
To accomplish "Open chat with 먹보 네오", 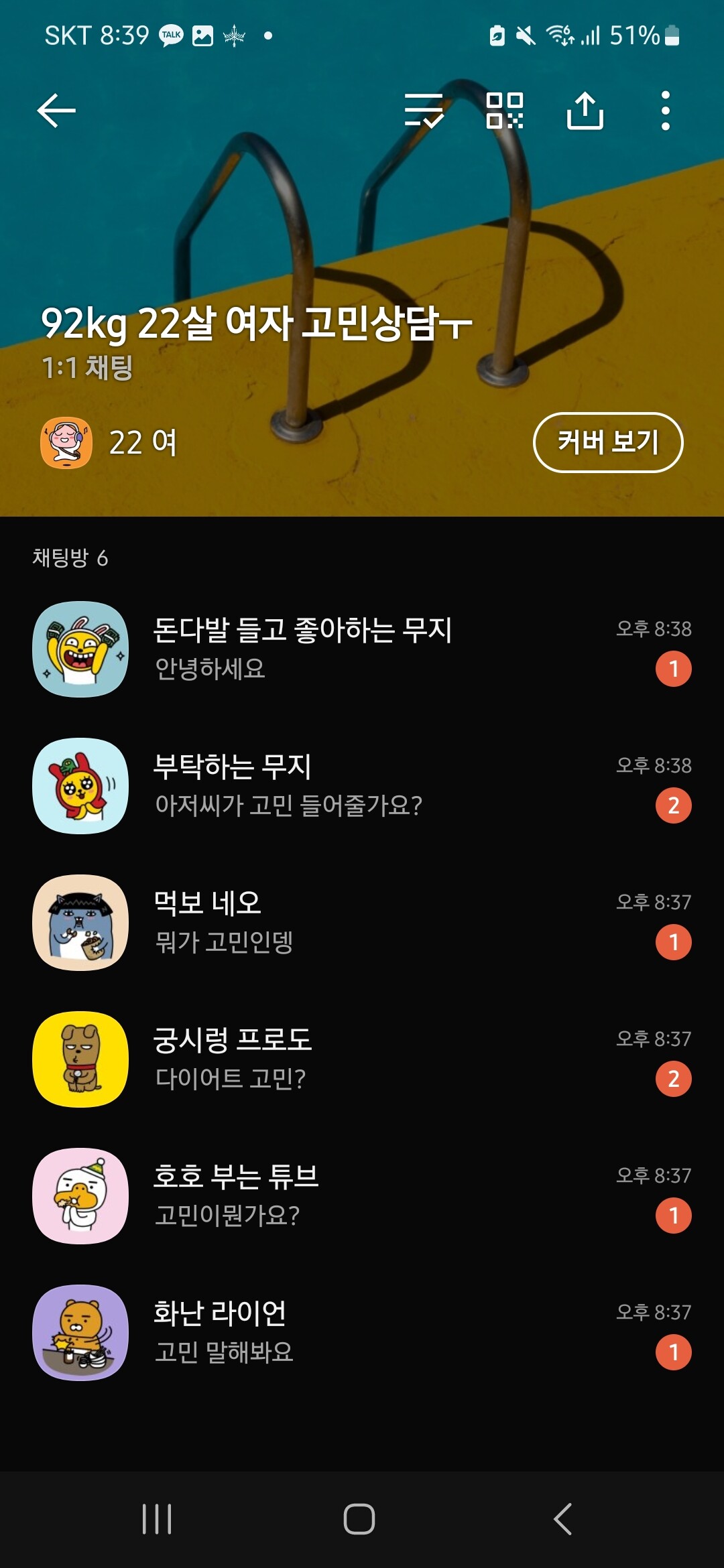I will [x=362, y=922].
